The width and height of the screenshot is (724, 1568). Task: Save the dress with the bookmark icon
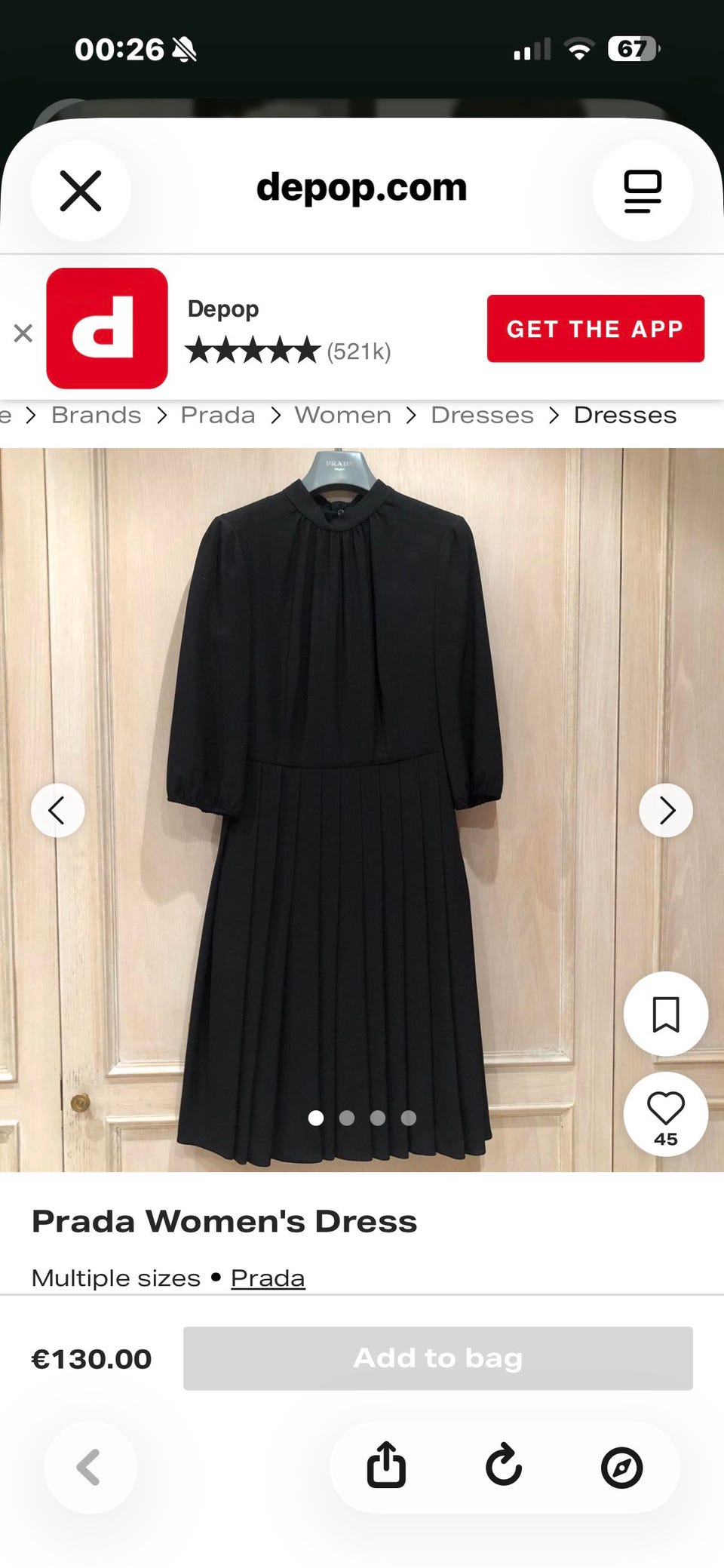point(666,1014)
